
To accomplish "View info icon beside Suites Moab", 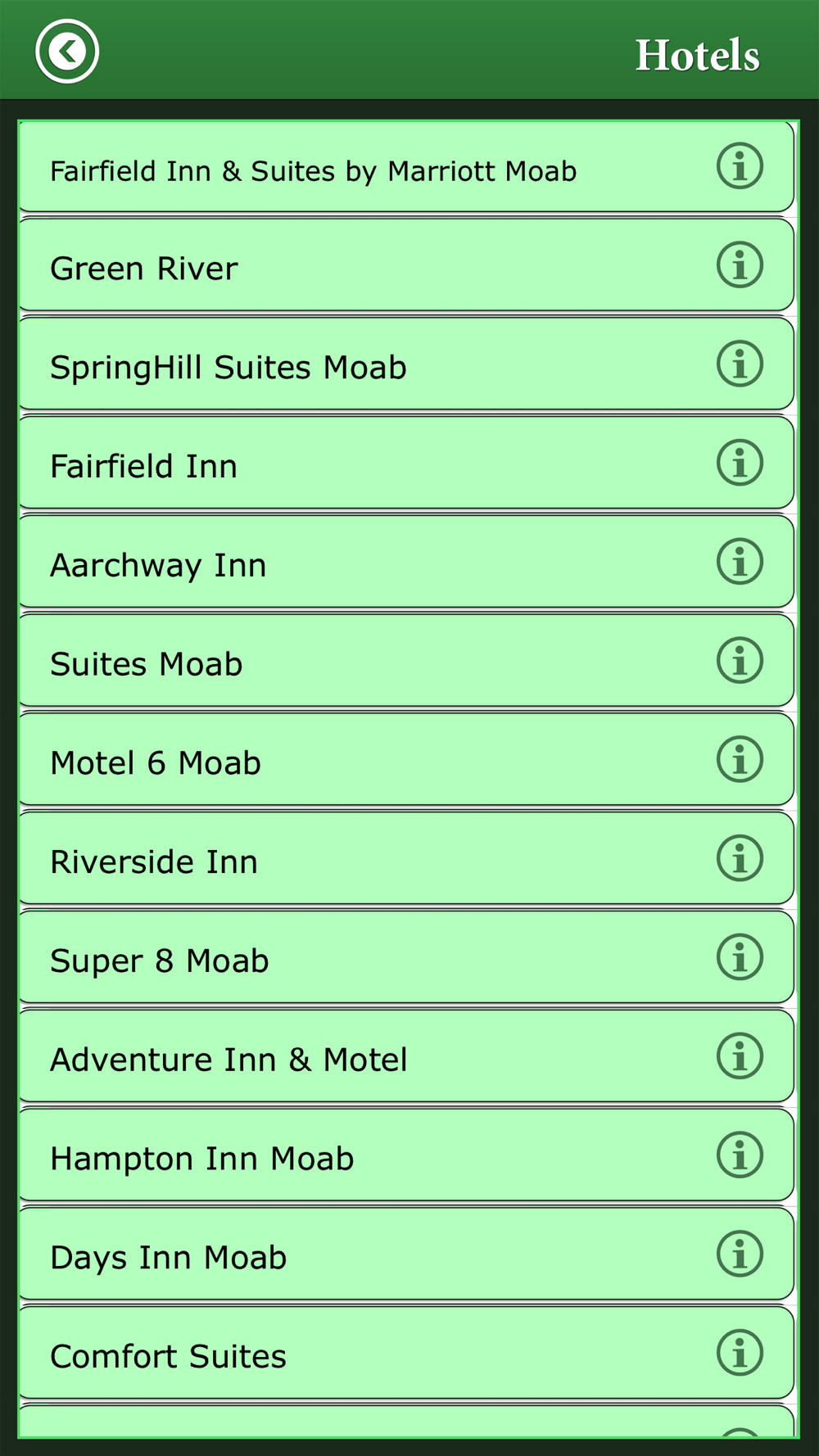I will [x=740, y=661].
